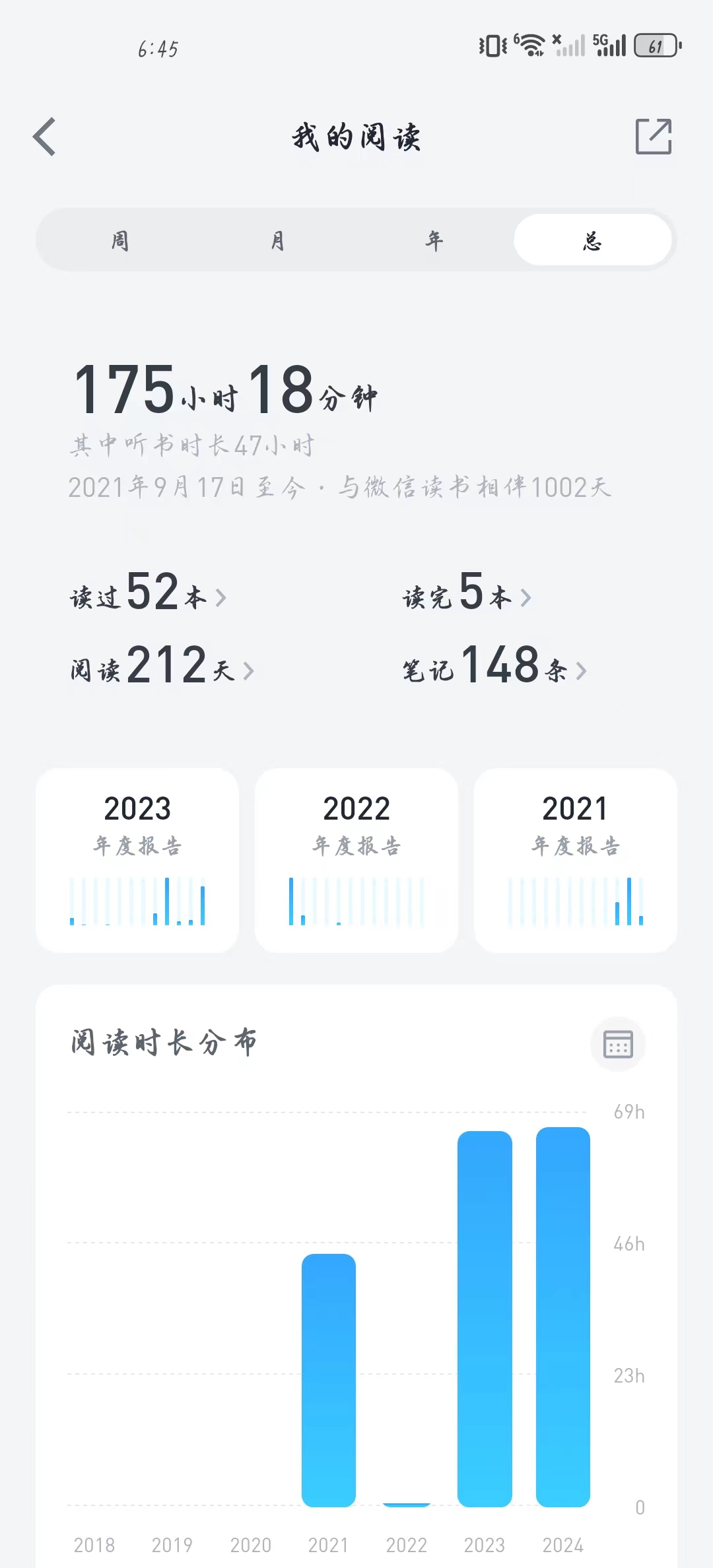The width and height of the screenshot is (713, 1568).
Task: Switch to the 月 tab
Action: [x=277, y=240]
